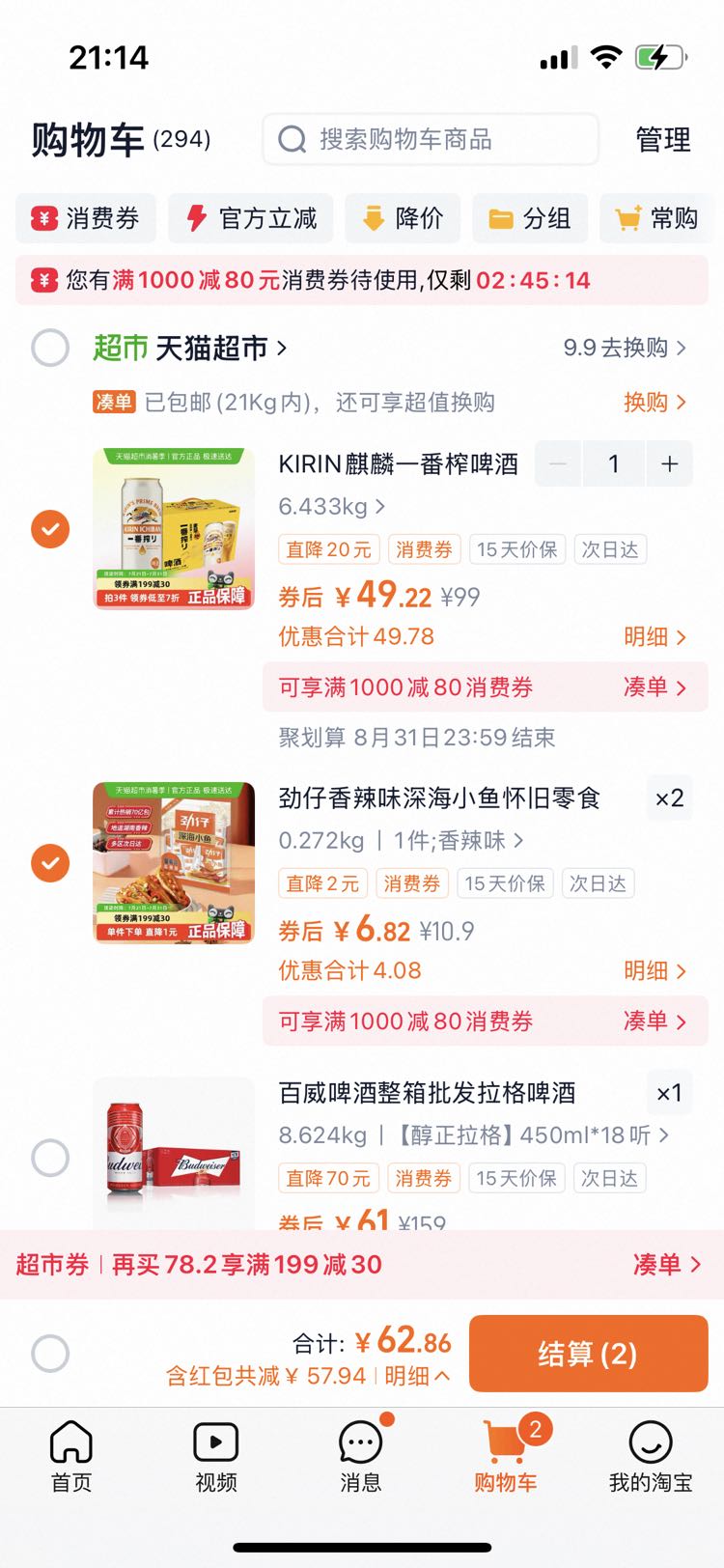Select all items from 天猫超市

pos(50,348)
